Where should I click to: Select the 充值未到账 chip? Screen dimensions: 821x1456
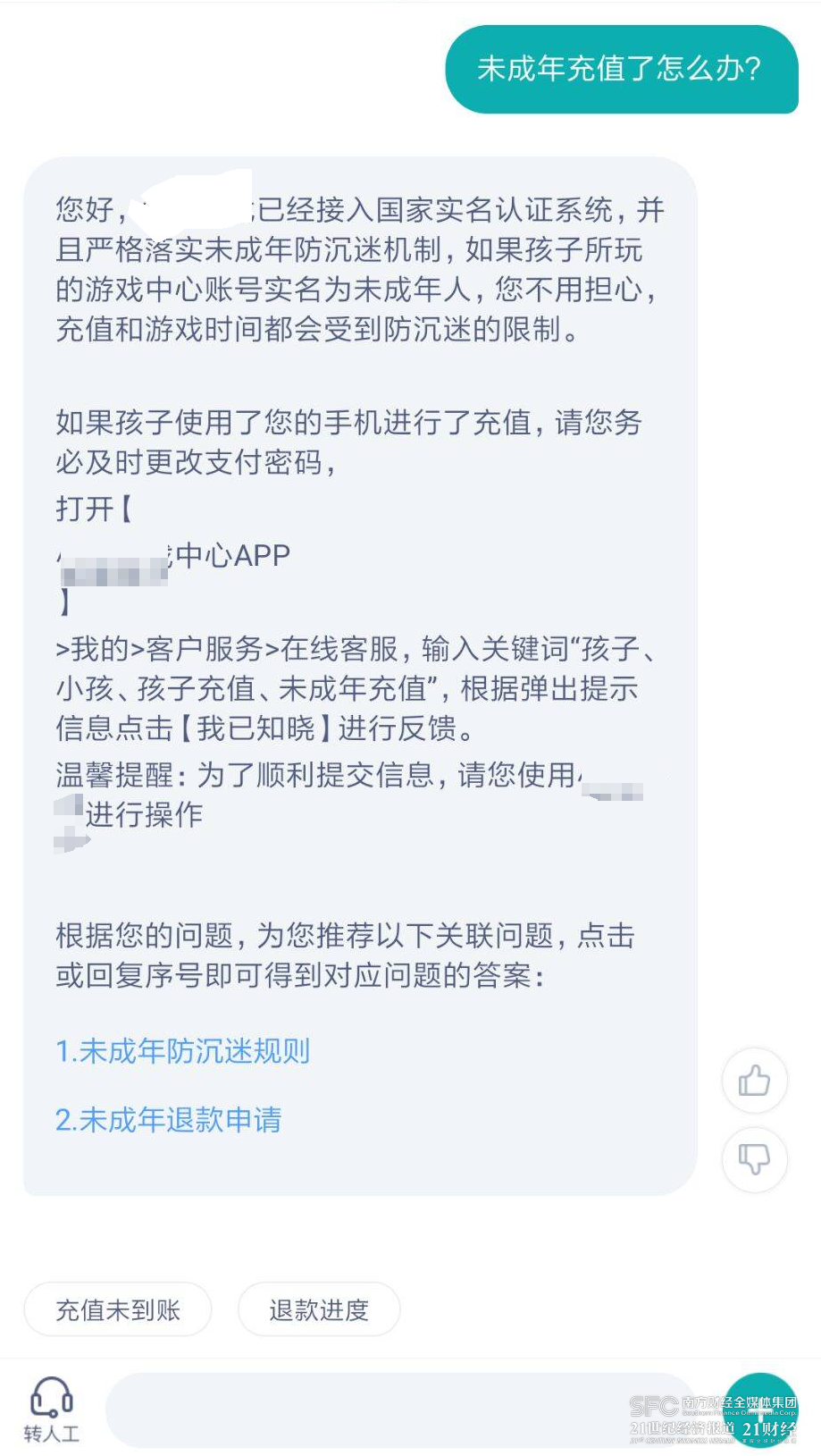pos(118,1310)
